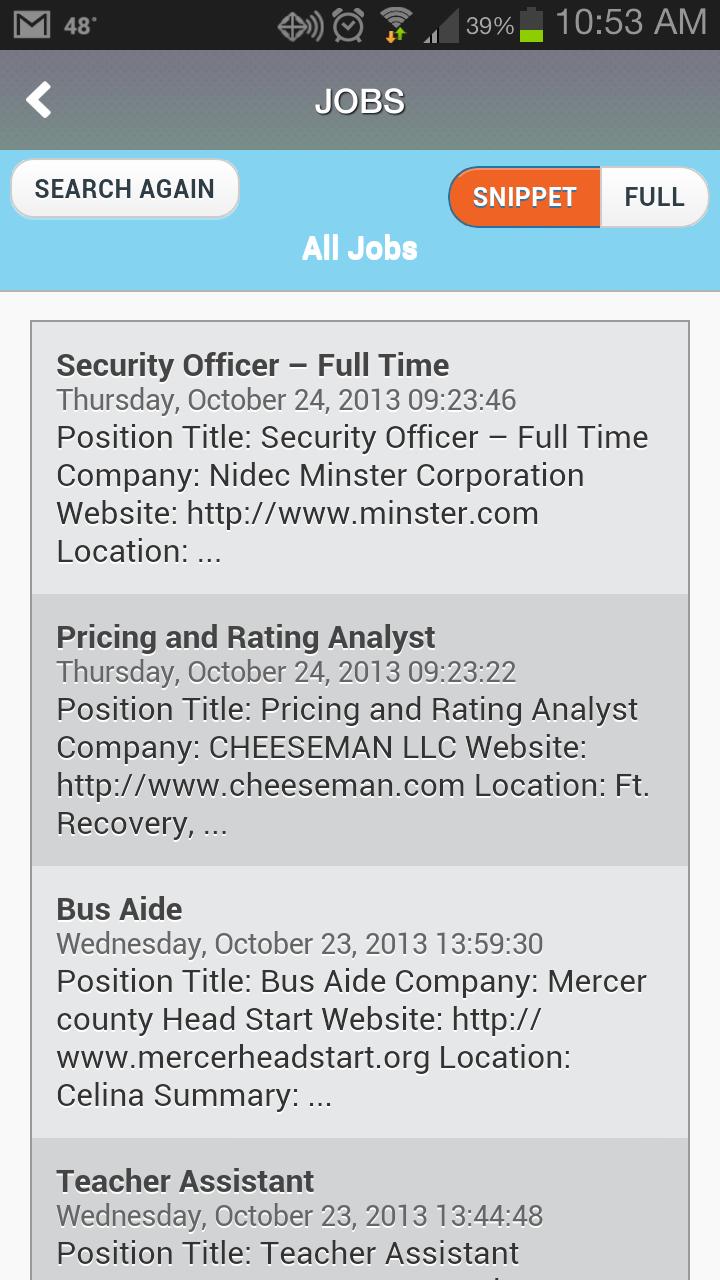Open the Security Officer – Full Time job
This screenshot has width=720, height=1280.
[360, 458]
